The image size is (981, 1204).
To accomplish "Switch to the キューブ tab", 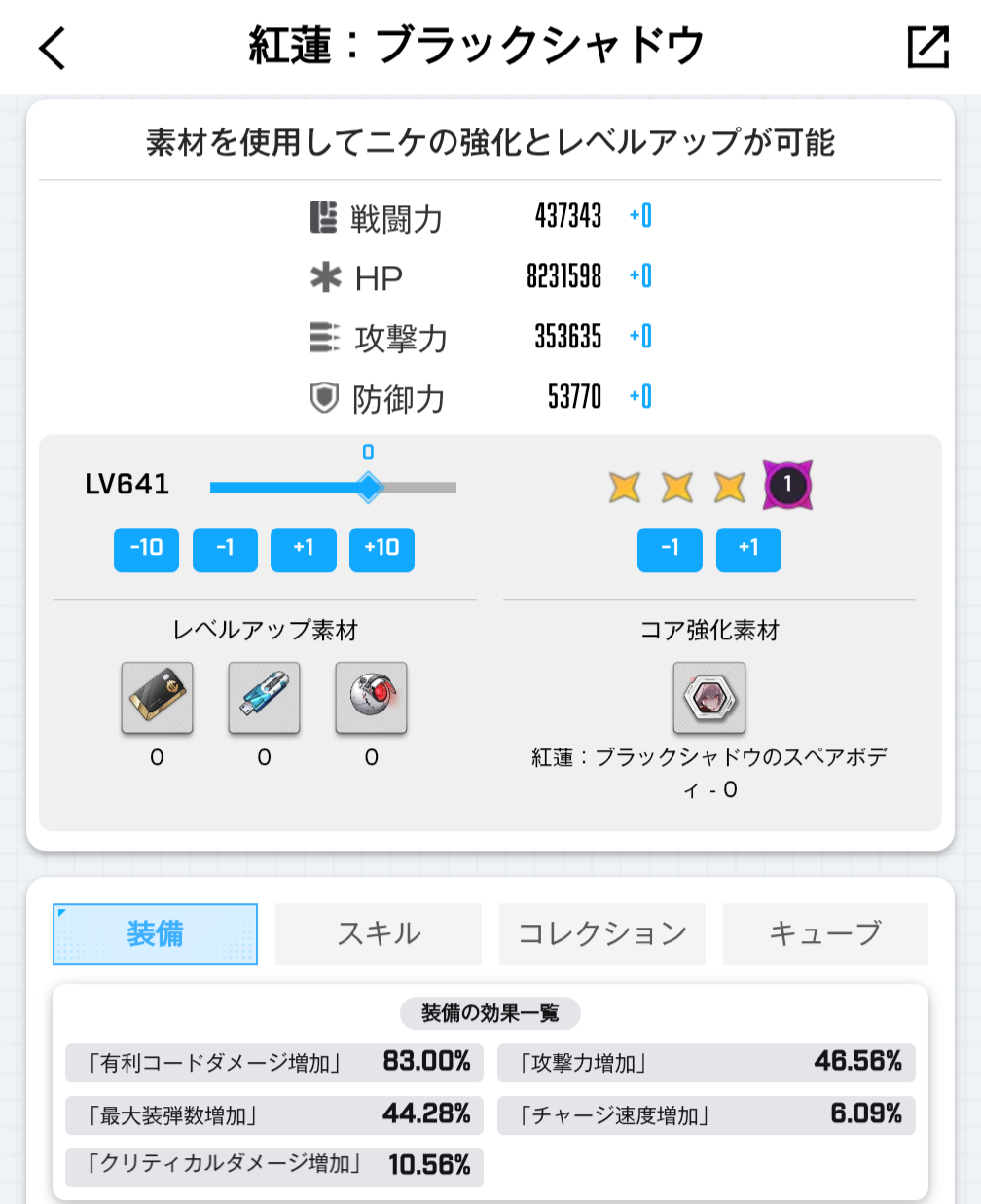I will click(x=825, y=933).
